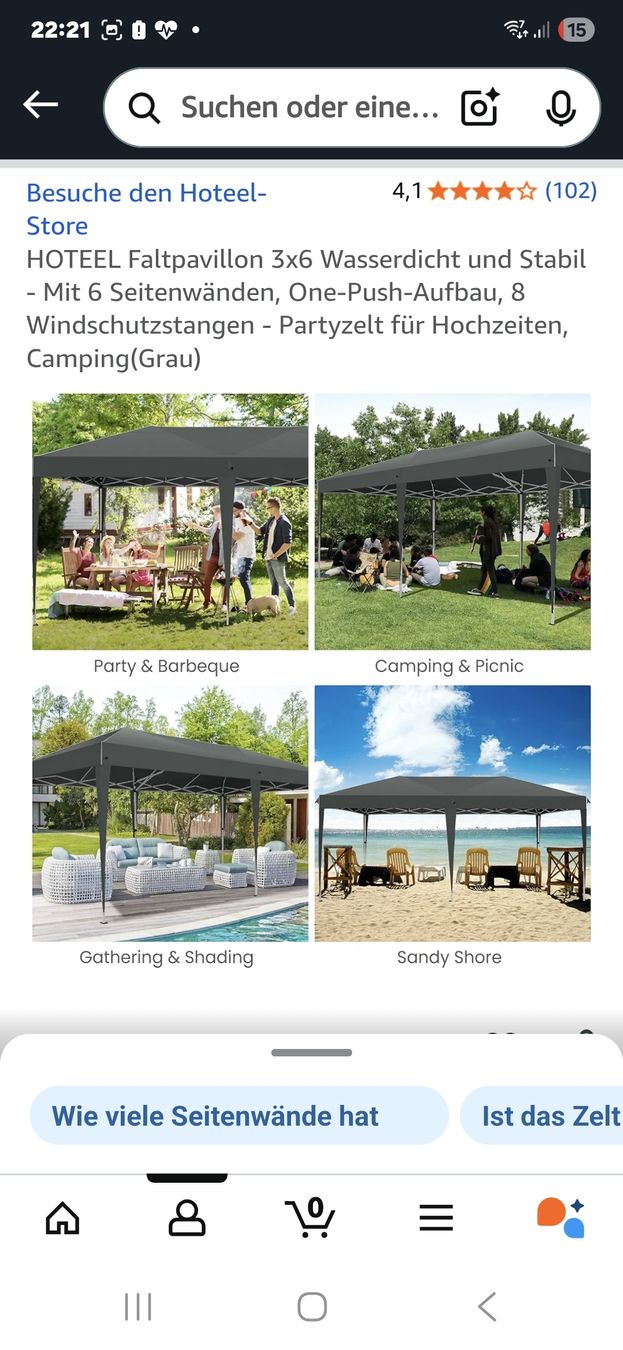Open the shopping cart tab

point(310,1217)
